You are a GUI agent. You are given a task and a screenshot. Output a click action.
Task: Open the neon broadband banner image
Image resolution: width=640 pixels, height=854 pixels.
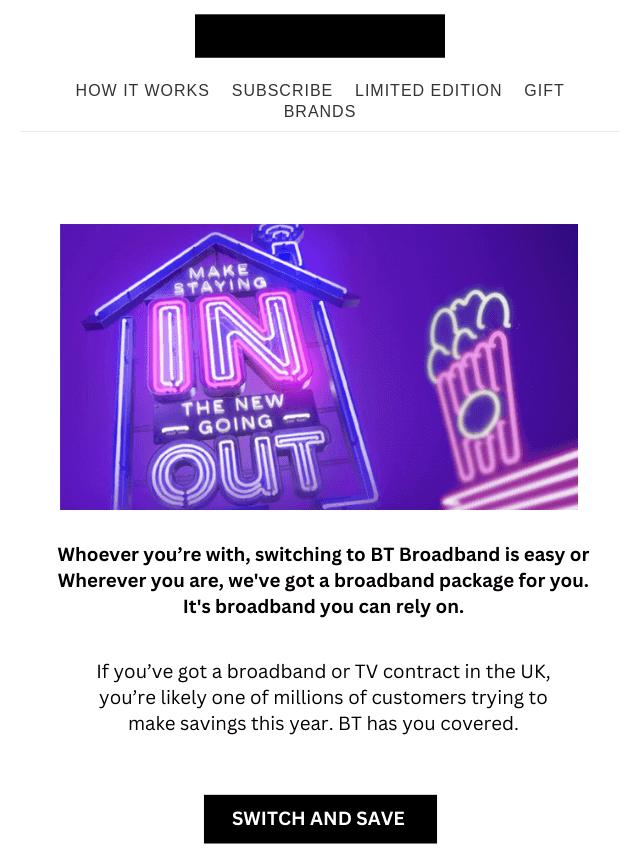[319, 367]
